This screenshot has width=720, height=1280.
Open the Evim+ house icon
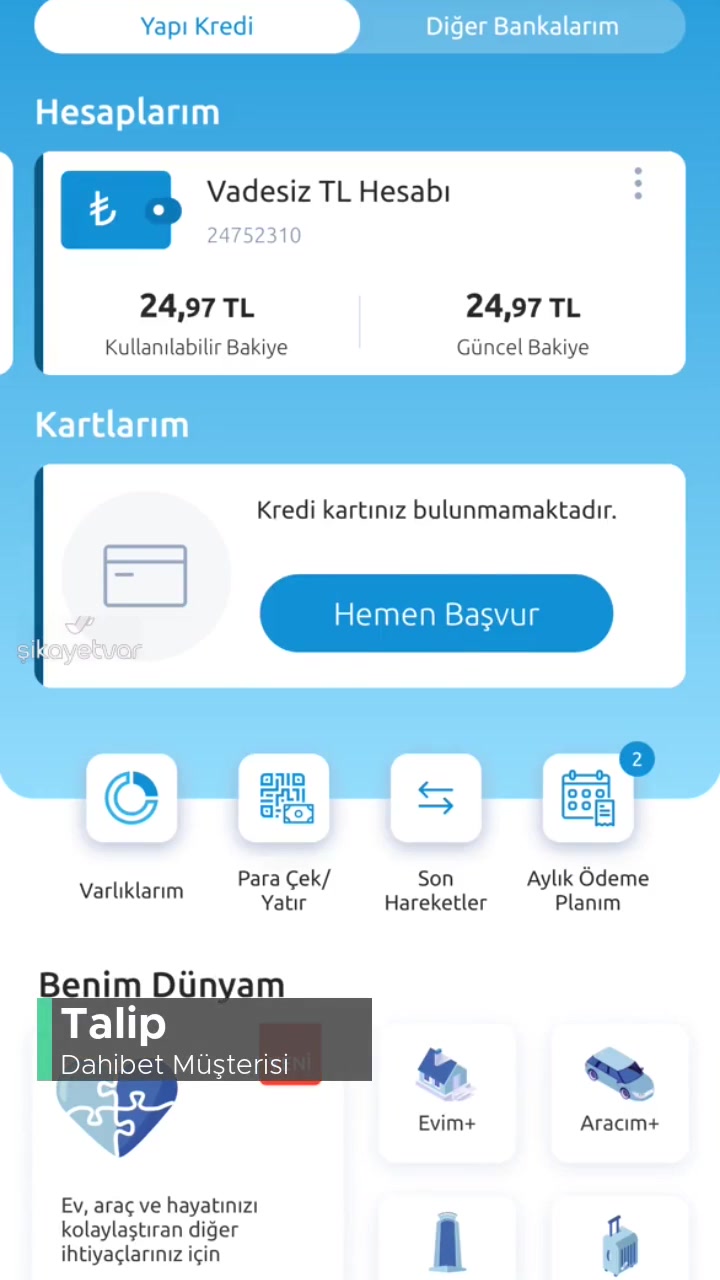click(x=446, y=1075)
